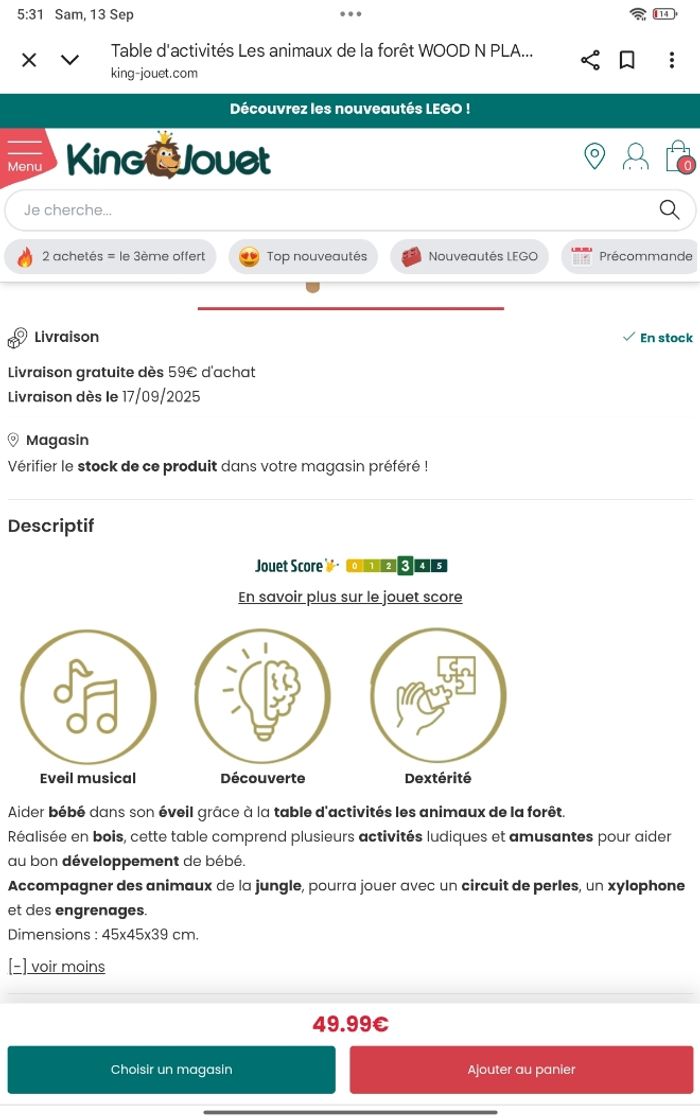The width and height of the screenshot is (700, 1120).
Task: Share this King Jouet page
Action: coord(590,60)
